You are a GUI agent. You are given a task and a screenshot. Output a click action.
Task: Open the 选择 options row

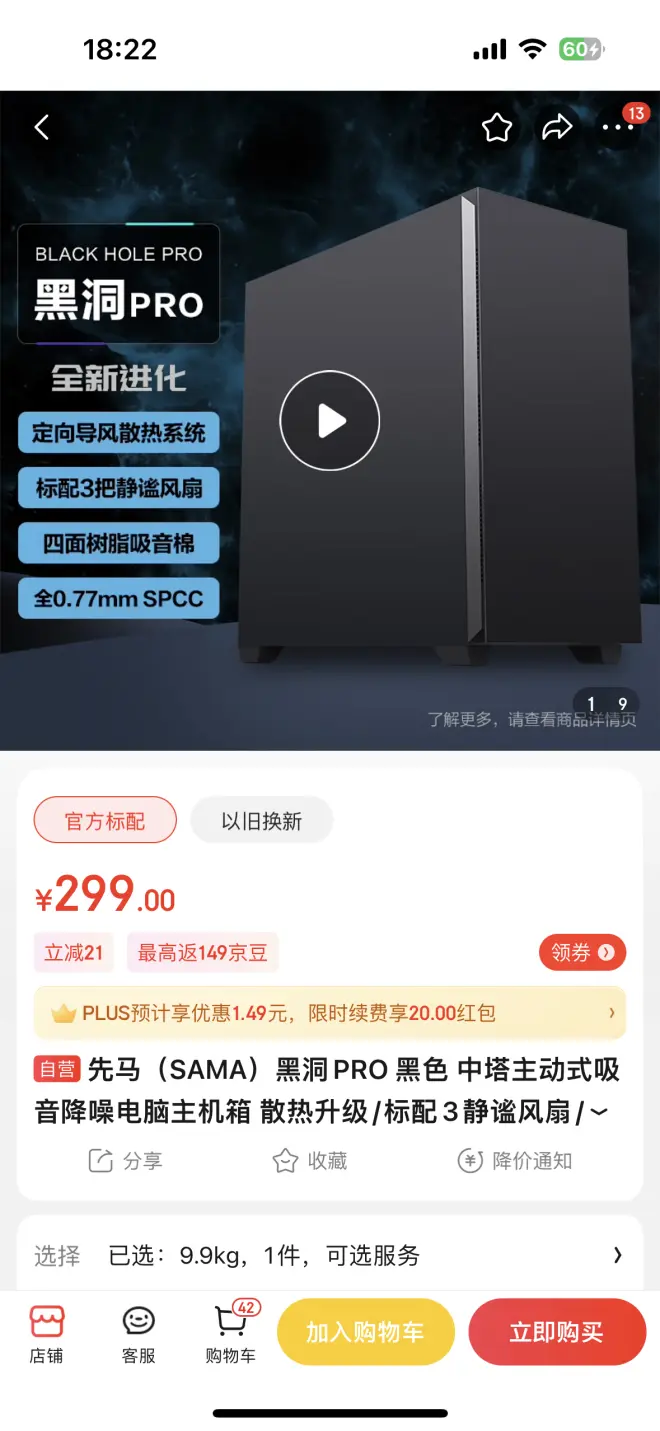(x=330, y=1256)
